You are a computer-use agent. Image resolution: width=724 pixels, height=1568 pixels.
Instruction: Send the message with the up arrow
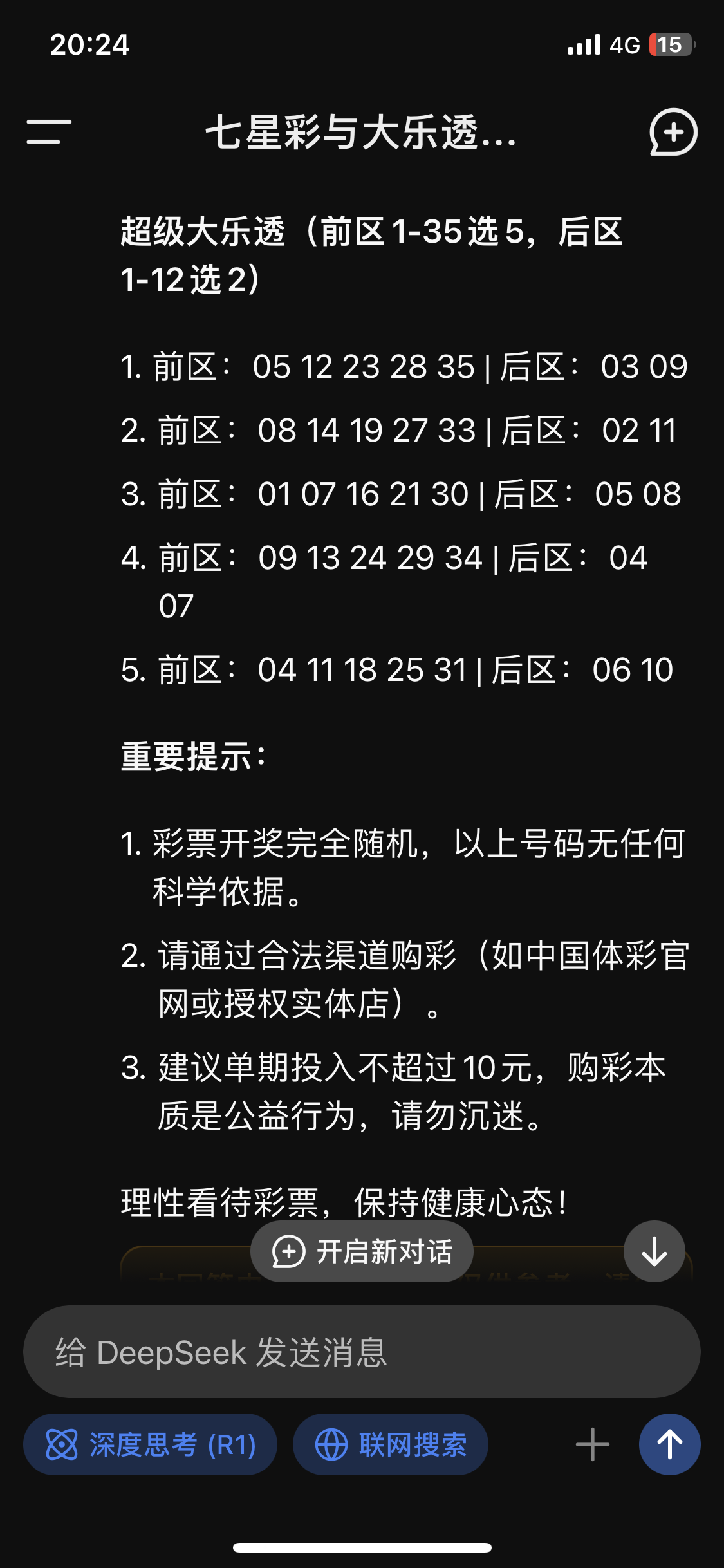point(670,1444)
